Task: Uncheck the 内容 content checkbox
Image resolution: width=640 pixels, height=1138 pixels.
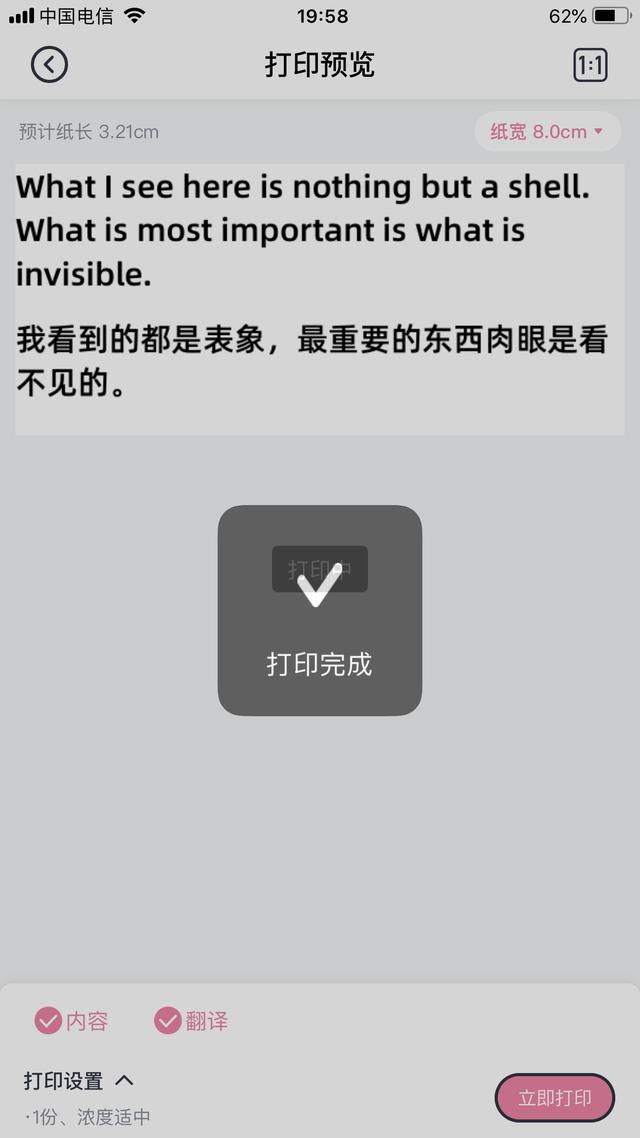Action: 48,1021
